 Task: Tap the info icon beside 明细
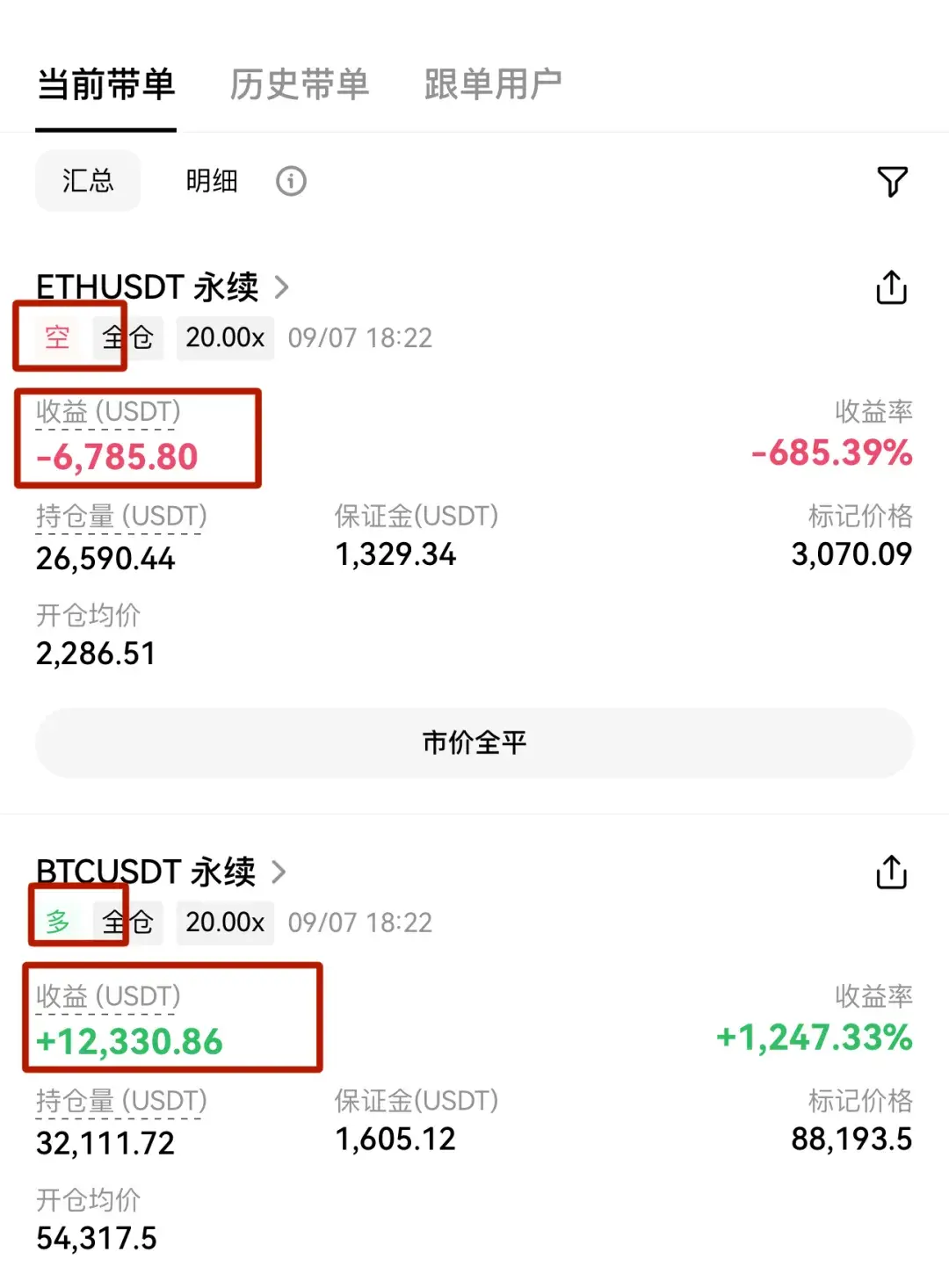(x=291, y=181)
